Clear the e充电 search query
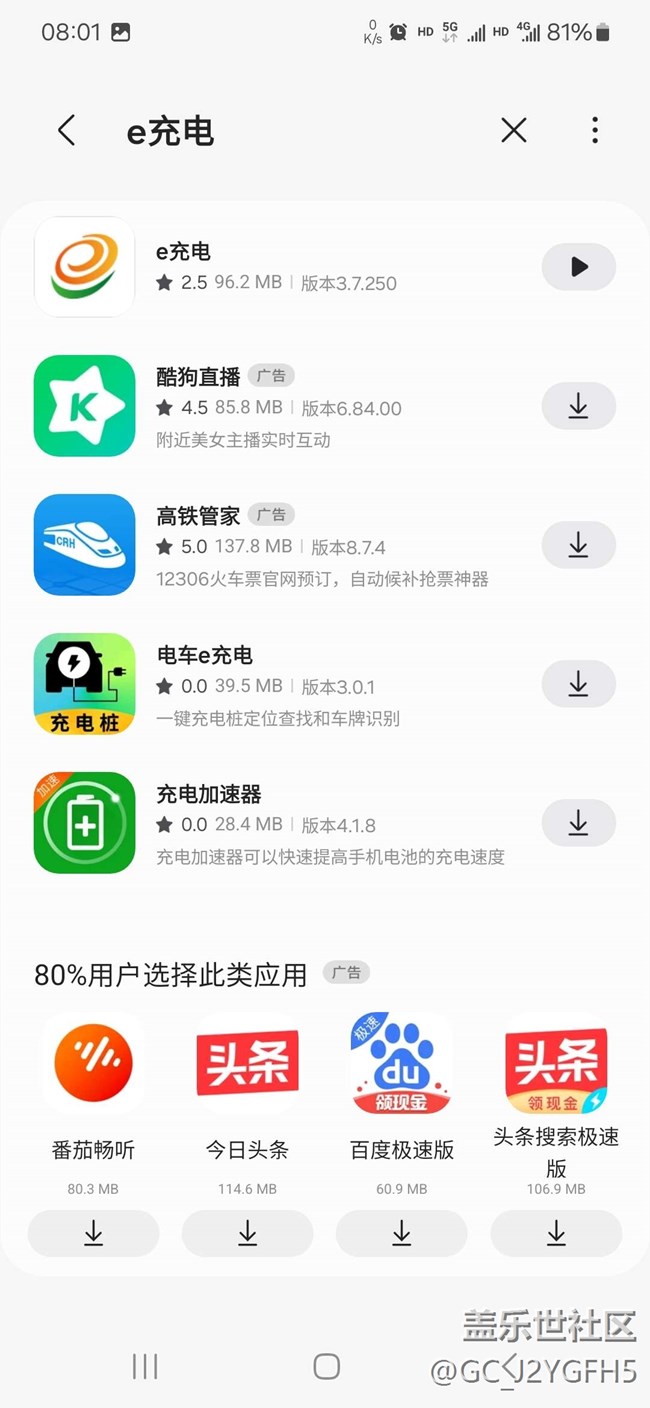Screen dimensions: 650x1408 514,130
